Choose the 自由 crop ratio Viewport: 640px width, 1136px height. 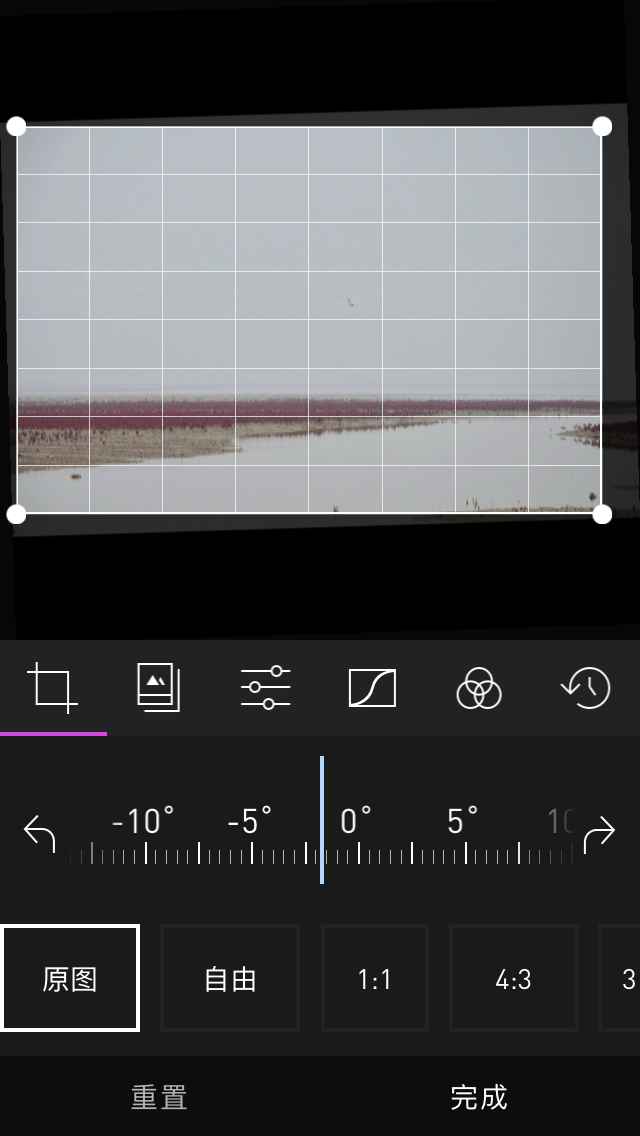click(x=230, y=978)
